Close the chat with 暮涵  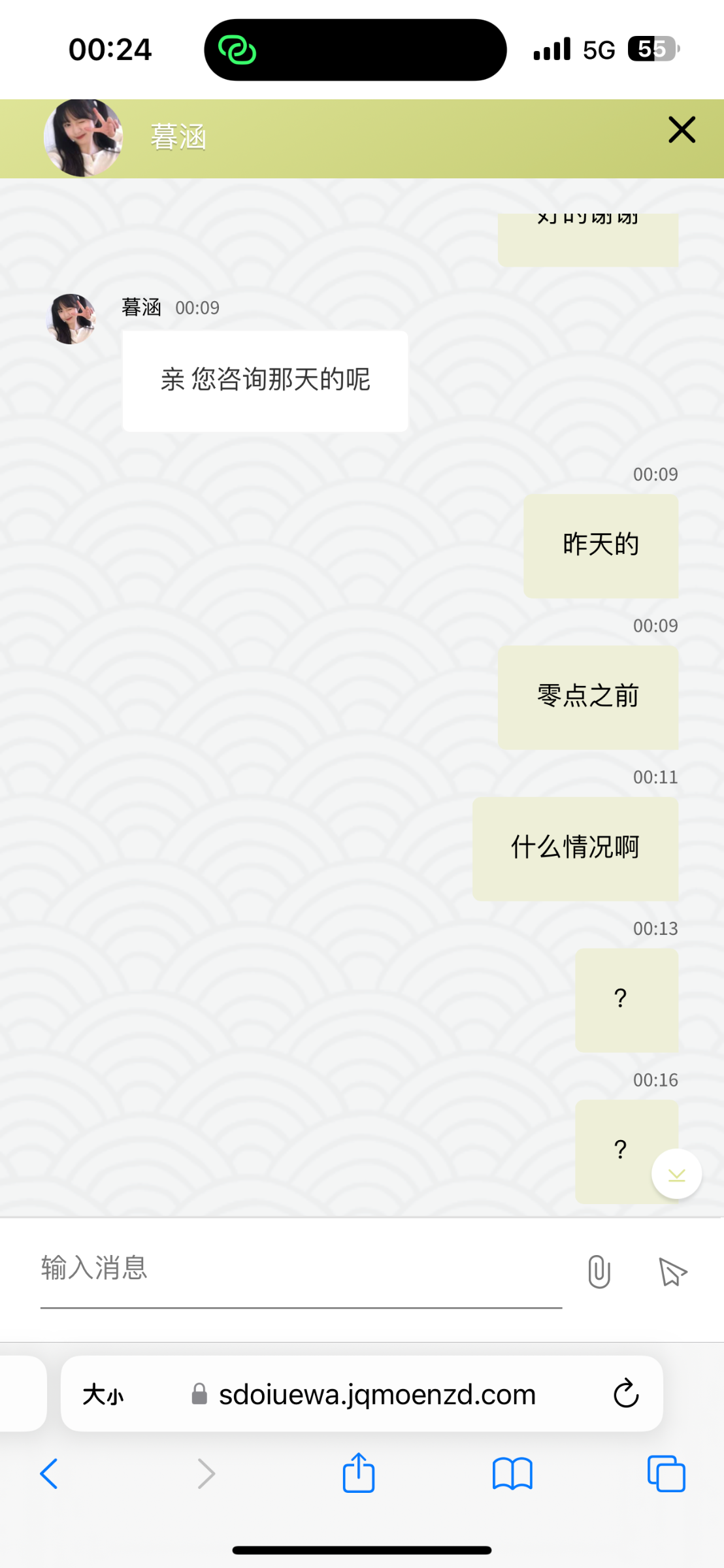pyautogui.click(x=682, y=129)
